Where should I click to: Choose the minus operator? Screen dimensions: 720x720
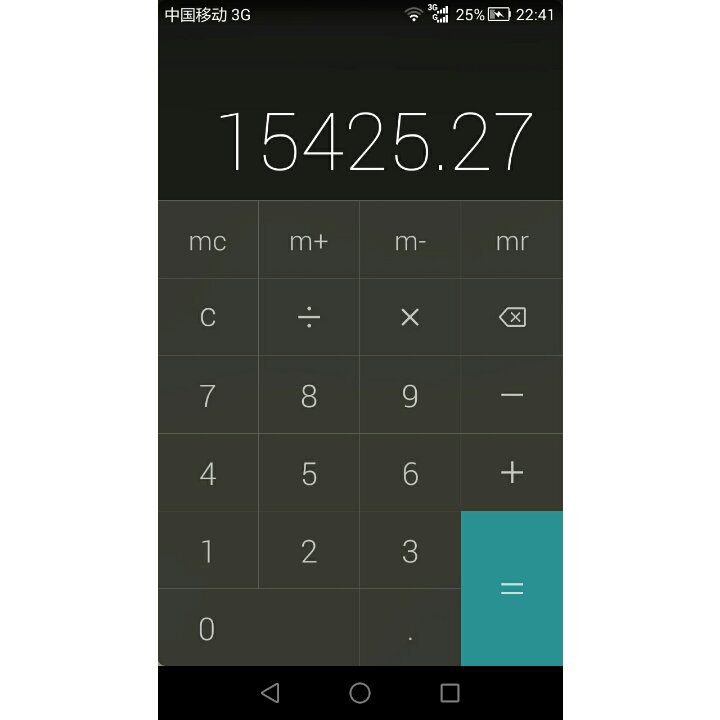point(511,395)
